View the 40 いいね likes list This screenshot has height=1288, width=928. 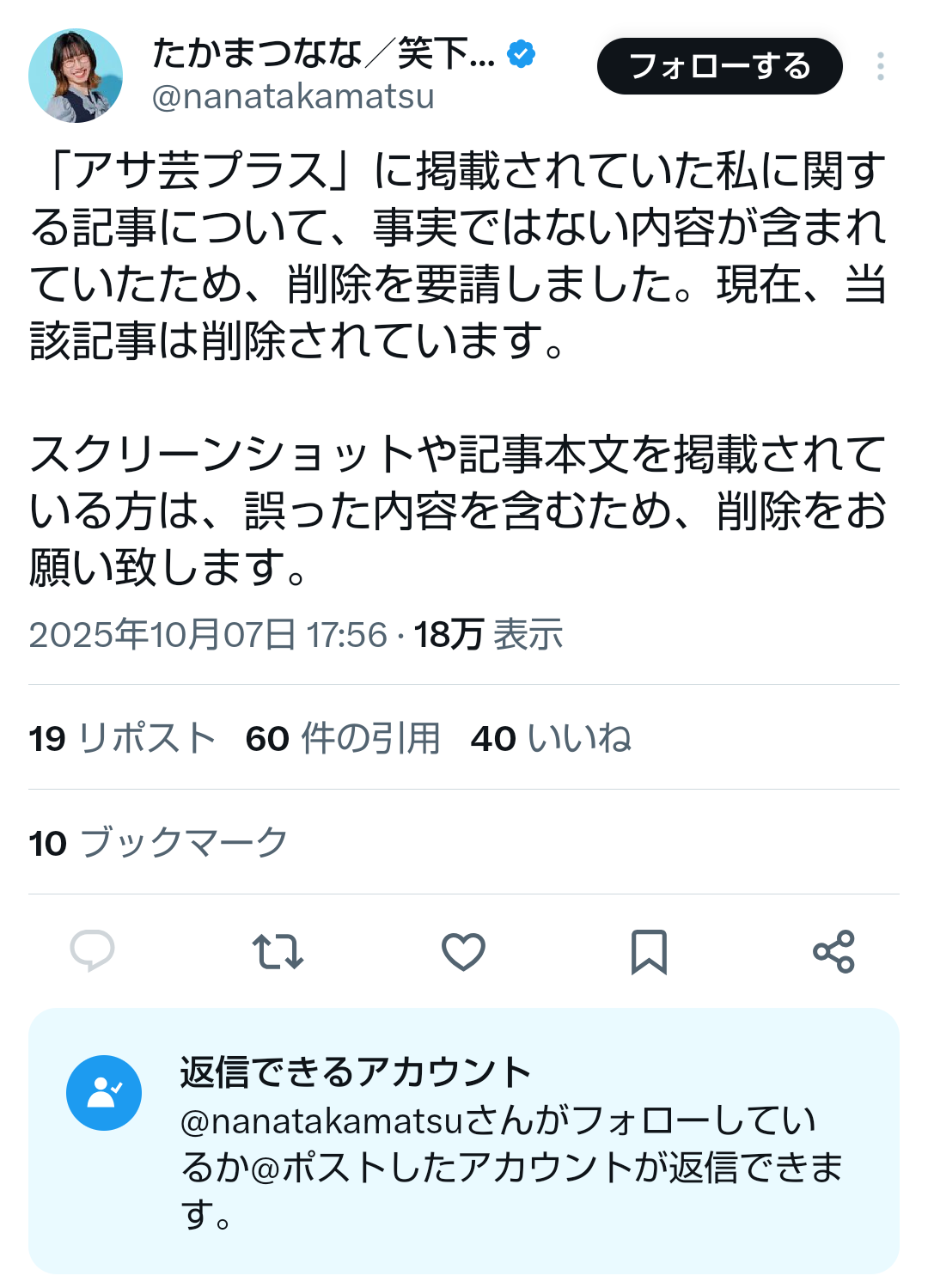coord(551,738)
